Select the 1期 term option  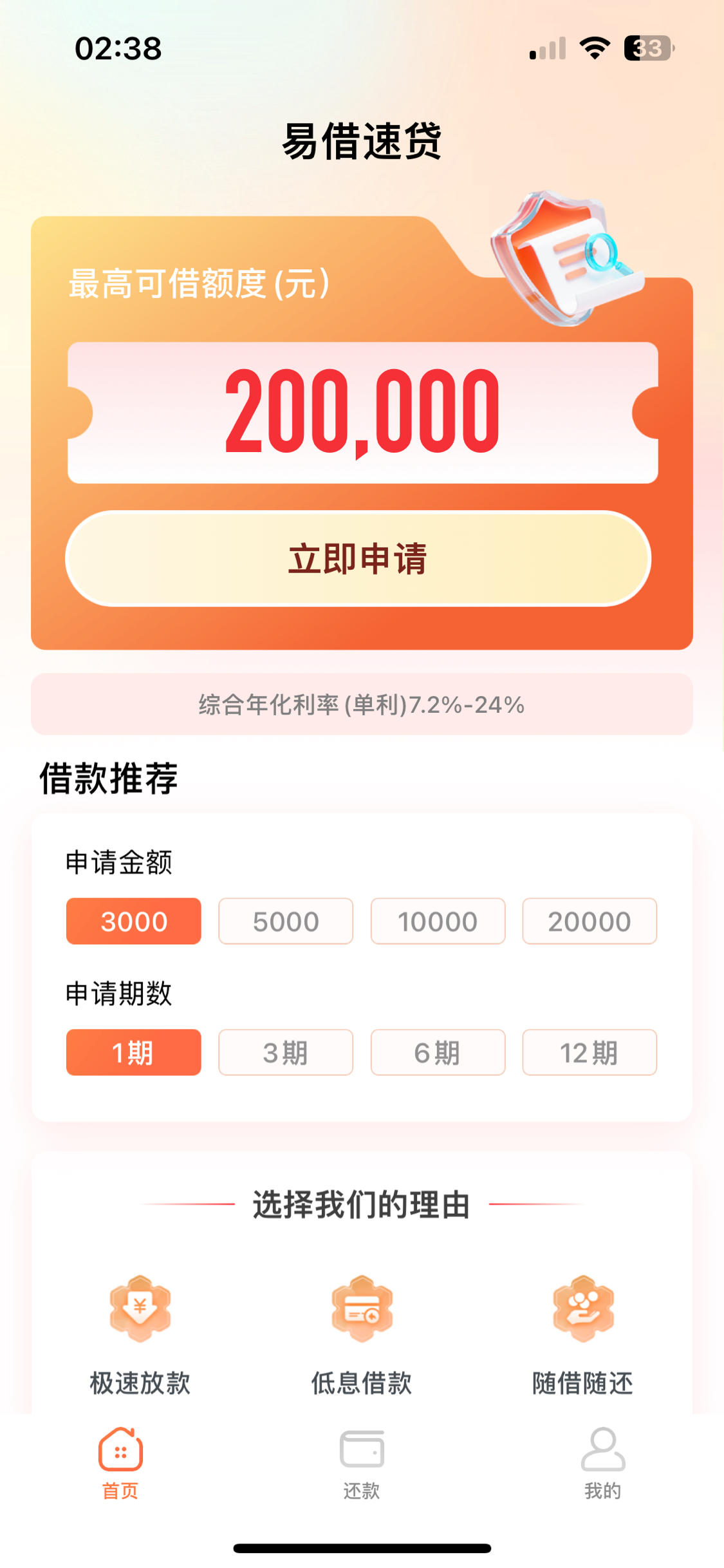pos(134,1053)
